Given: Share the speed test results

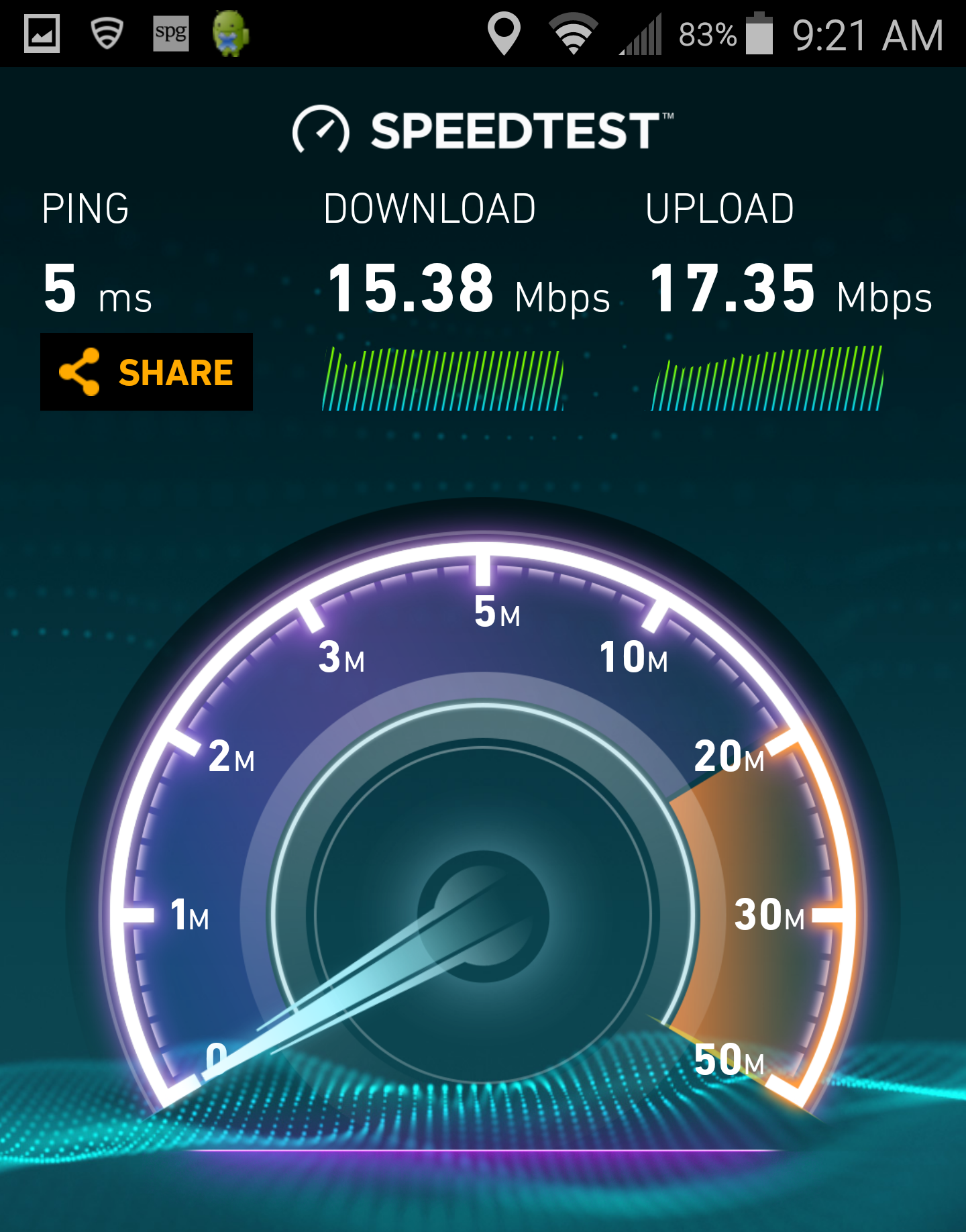Looking at the screenshot, I should pos(146,372).
